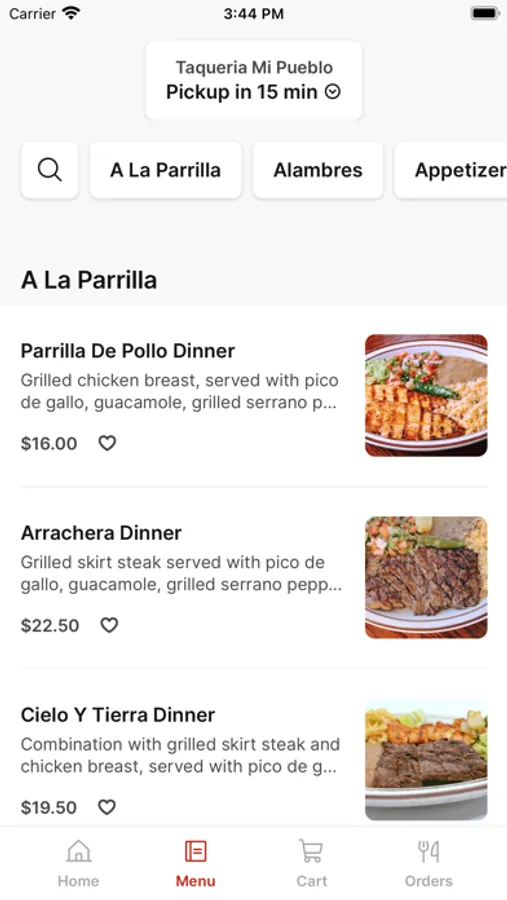
Task: Jump to the Alambres category
Action: tap(318, 170)
